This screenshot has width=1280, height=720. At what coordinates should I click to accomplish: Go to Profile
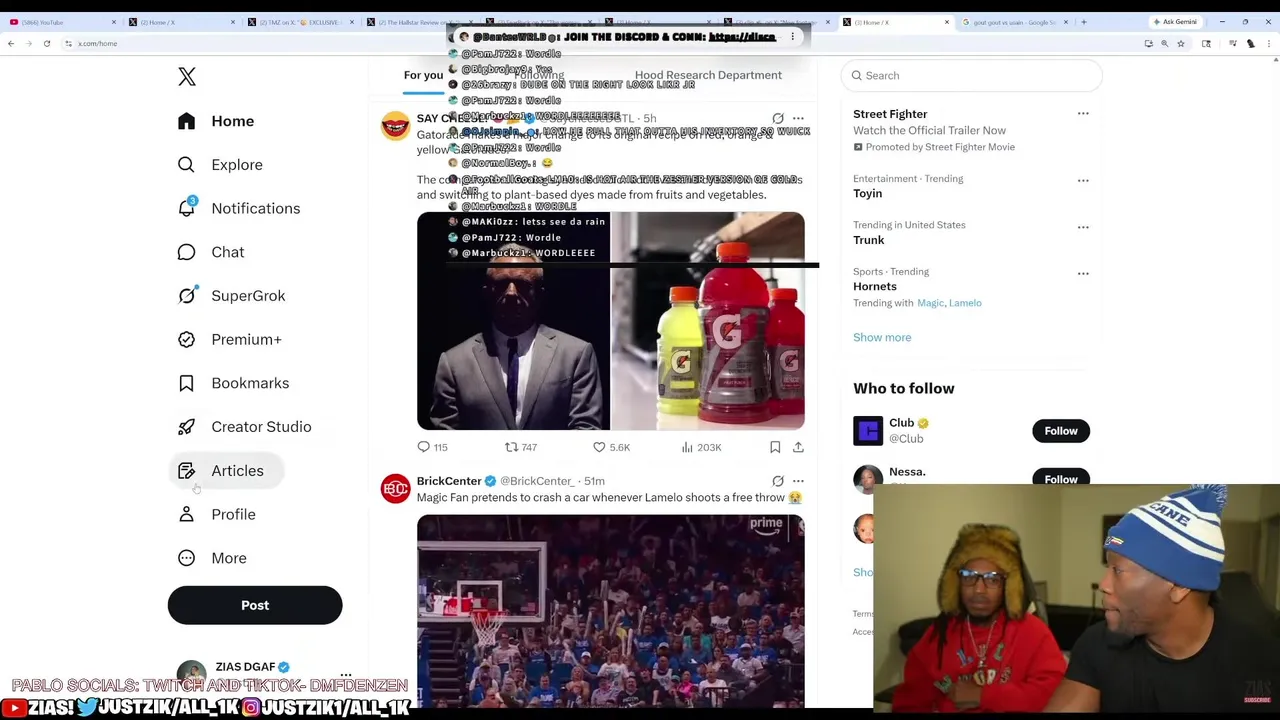pyautogui.click(x=232, y=514)
